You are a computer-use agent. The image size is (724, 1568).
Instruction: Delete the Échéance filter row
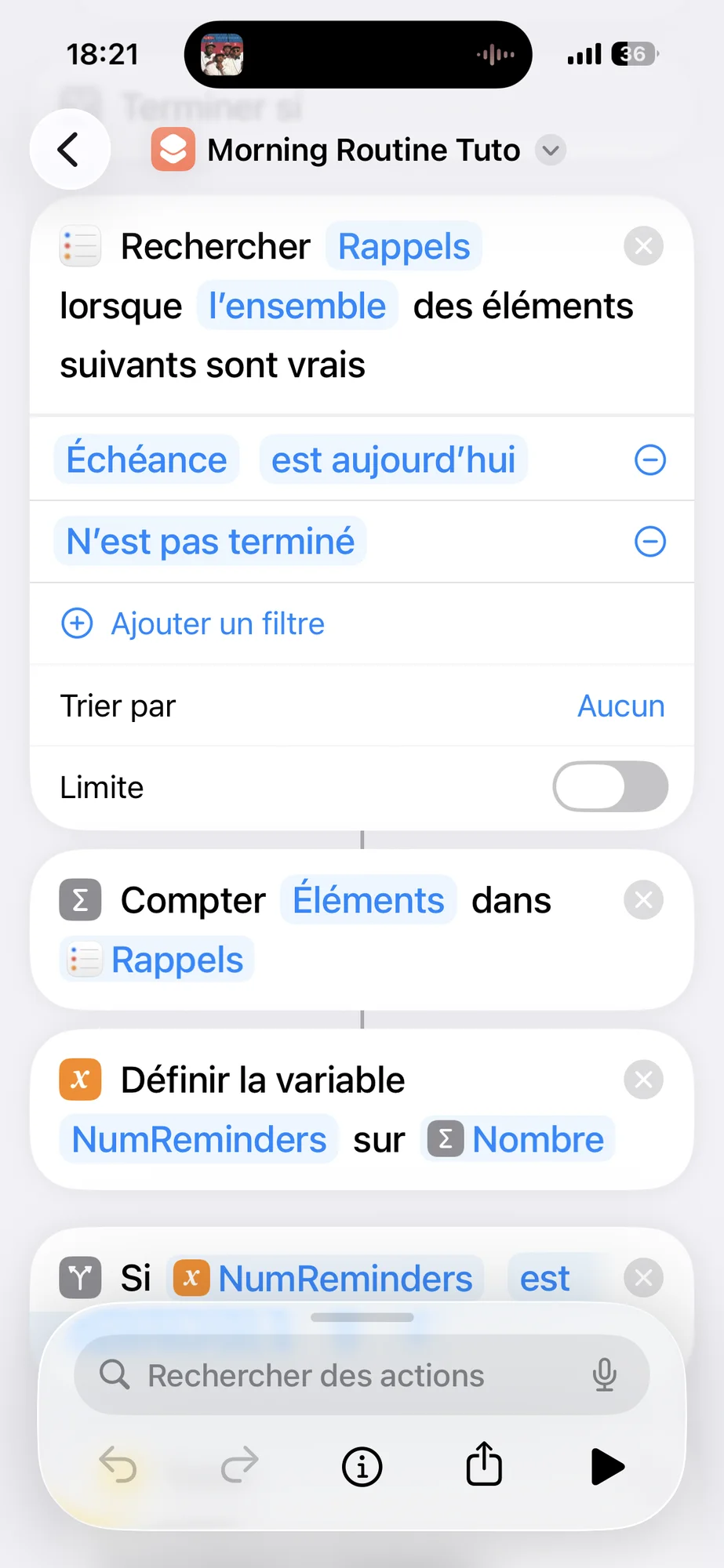click(649, 460)
